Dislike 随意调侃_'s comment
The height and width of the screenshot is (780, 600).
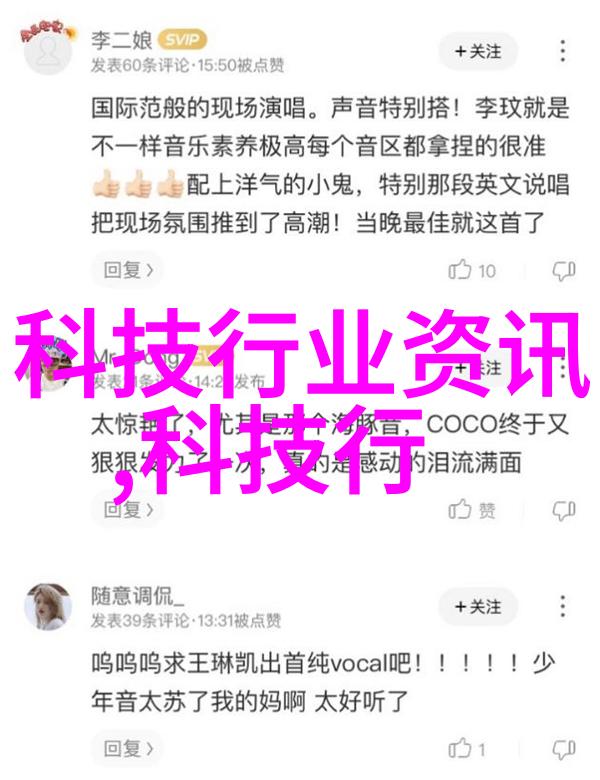[x=565, y=749]
